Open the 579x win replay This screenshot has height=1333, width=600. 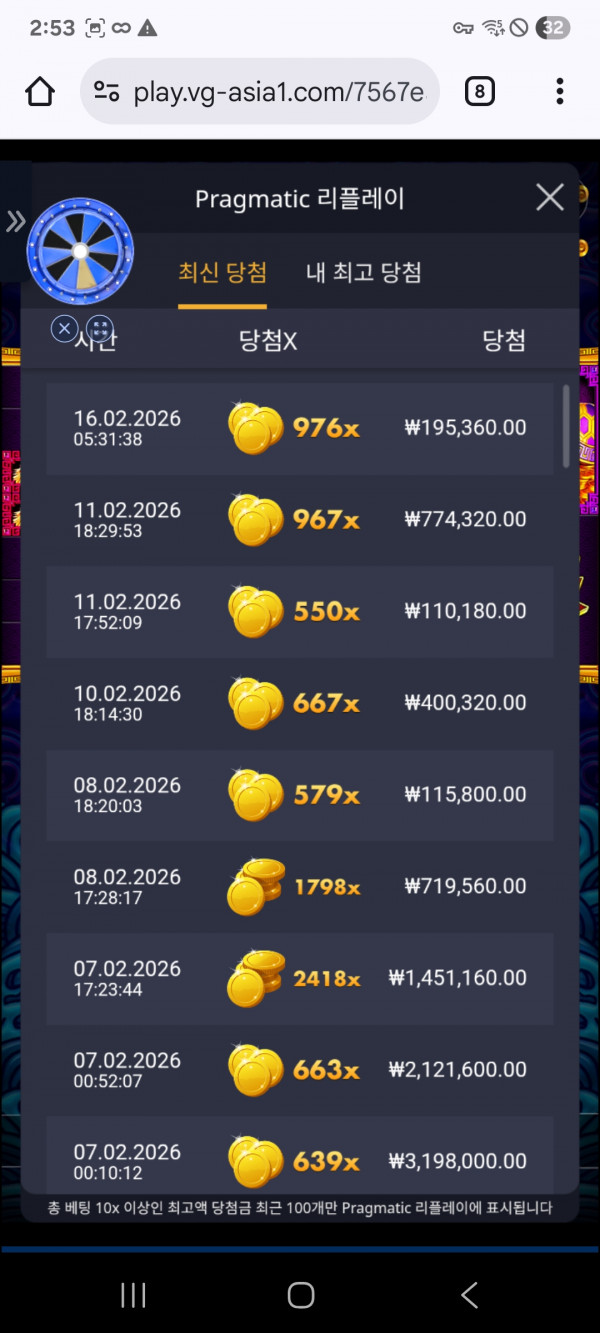[x=299, y=795]
